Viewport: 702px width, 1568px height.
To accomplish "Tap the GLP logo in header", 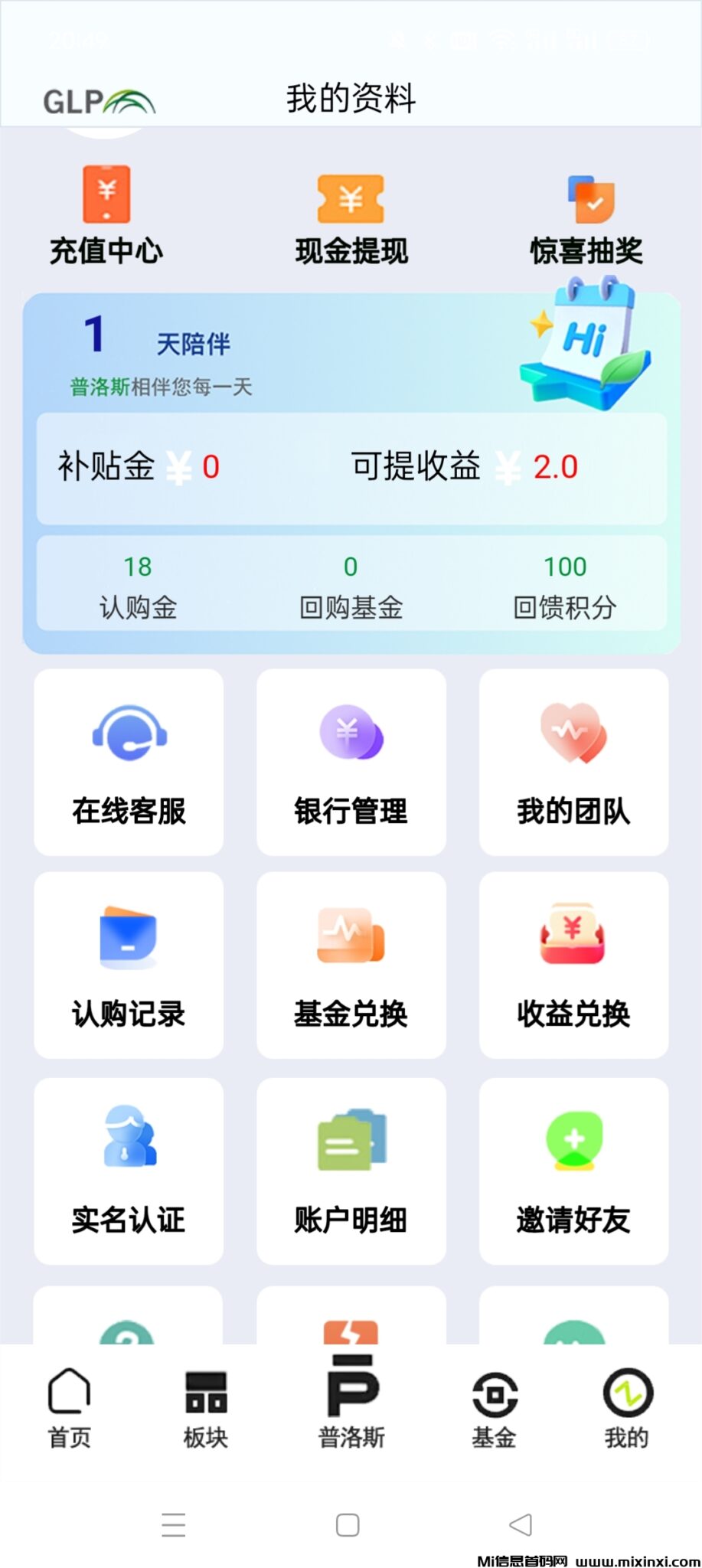I will 98,97.
